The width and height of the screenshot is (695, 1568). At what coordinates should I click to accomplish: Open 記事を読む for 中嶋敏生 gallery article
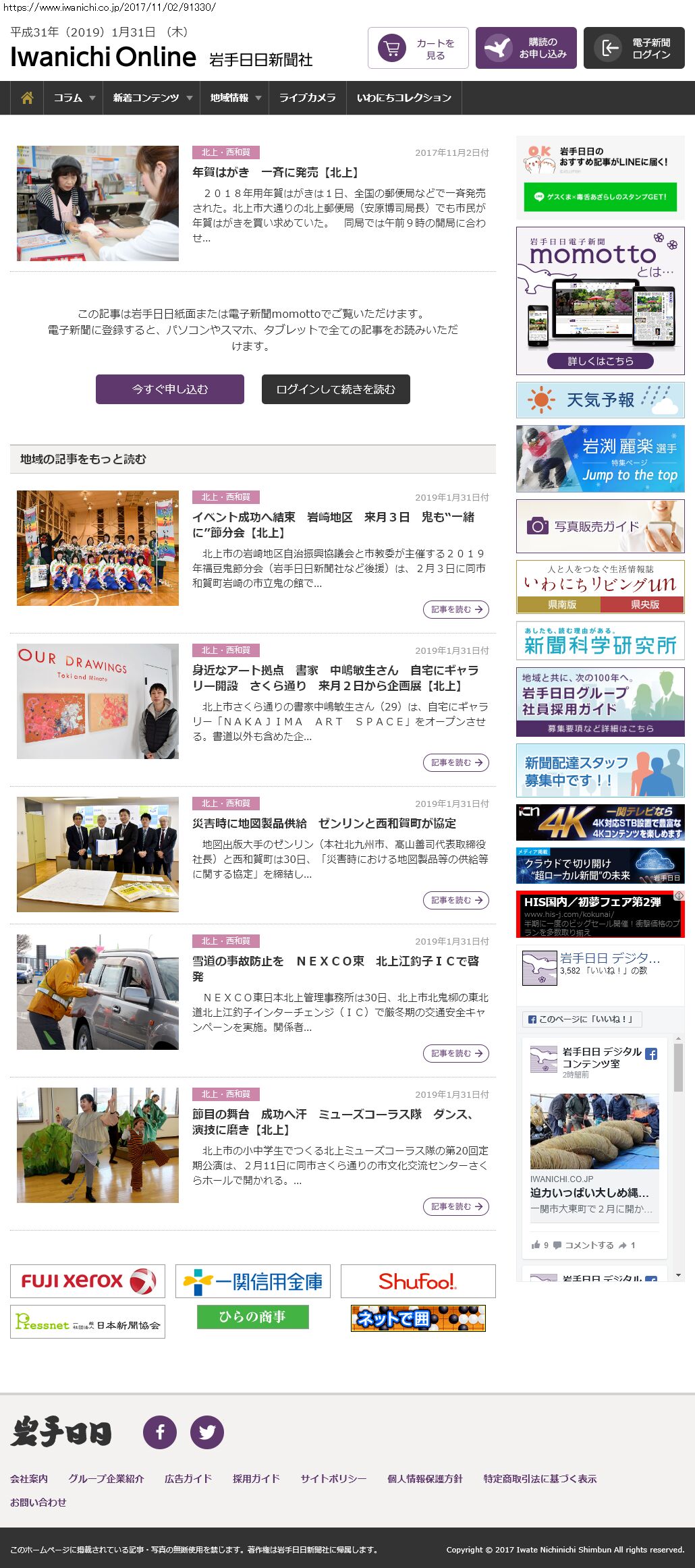point(455,762)
